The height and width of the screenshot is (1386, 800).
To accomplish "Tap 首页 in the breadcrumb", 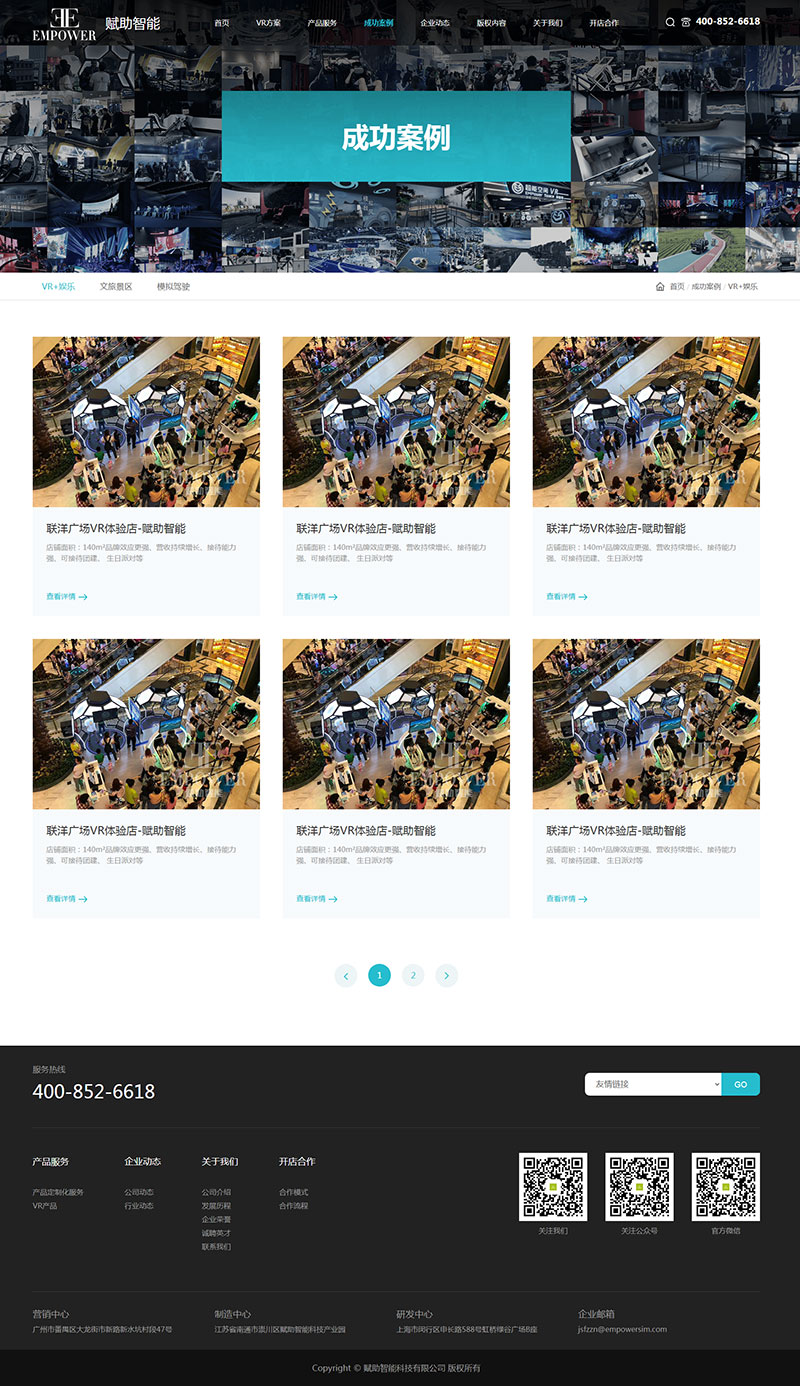I will point(677,287).
